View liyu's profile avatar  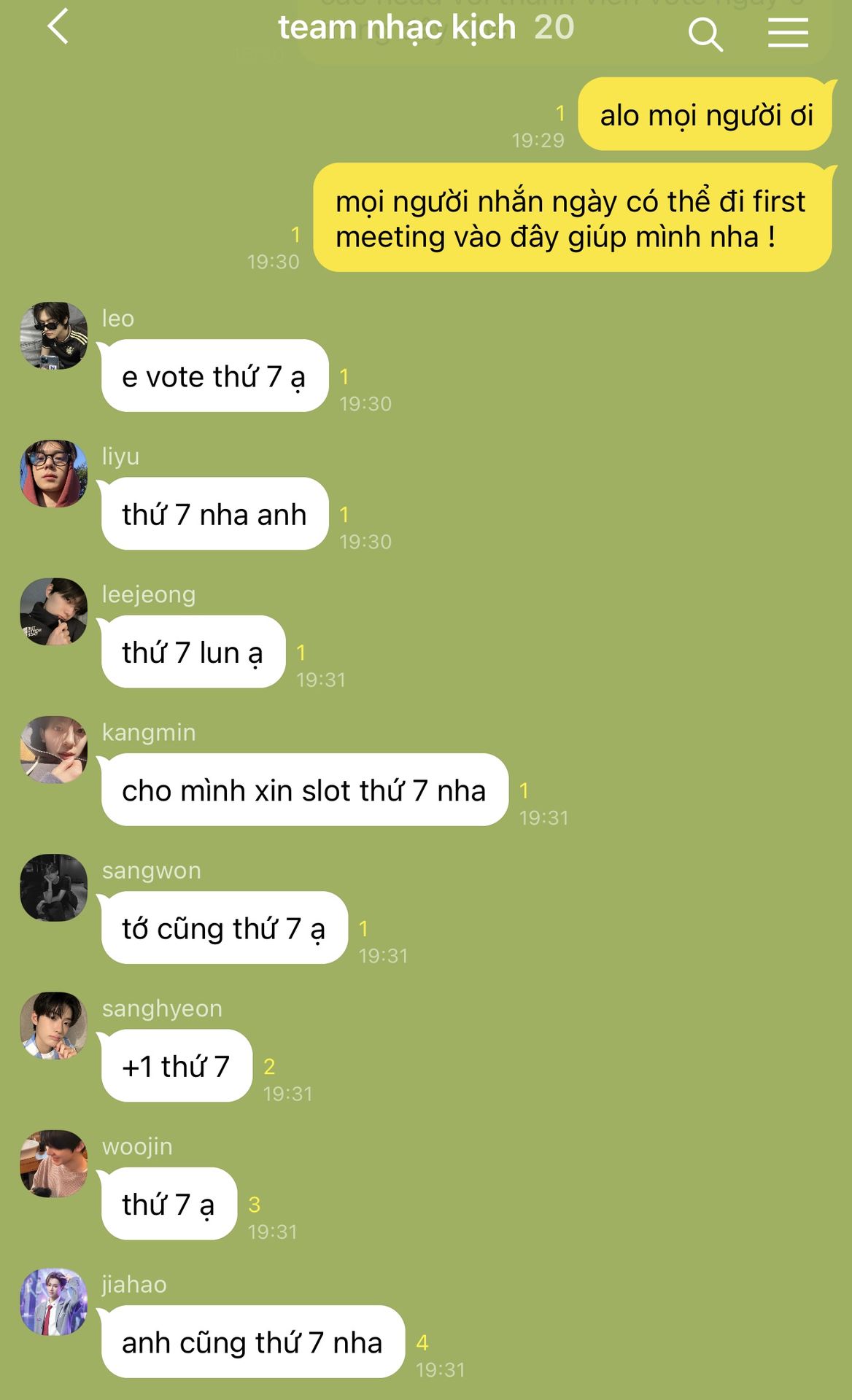(x=53, y=473)
